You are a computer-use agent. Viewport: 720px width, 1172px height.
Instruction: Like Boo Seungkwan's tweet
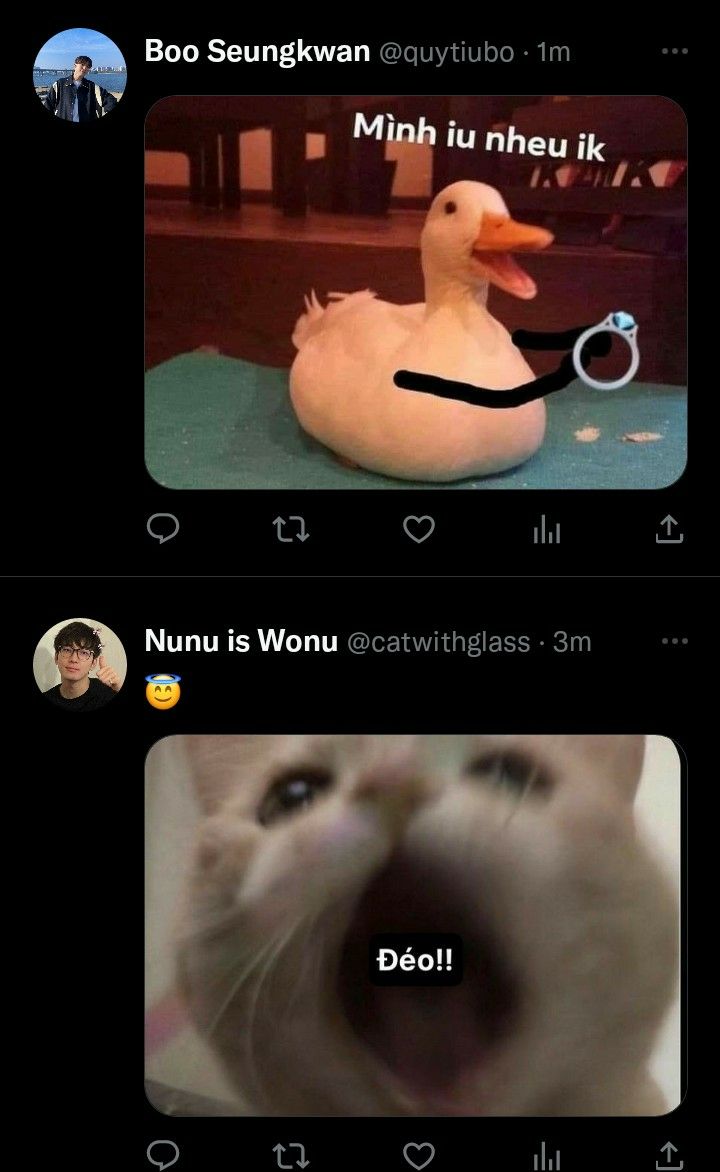click(x=419, y=529)
